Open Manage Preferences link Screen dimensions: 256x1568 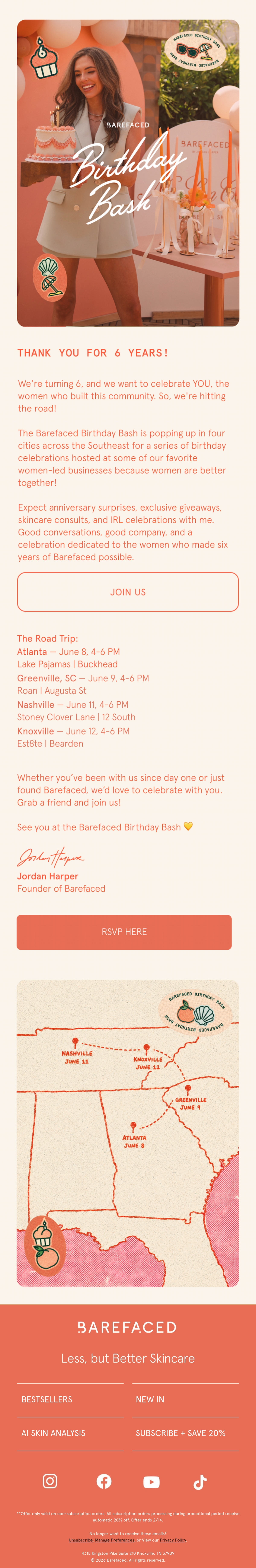[x=114, y=1540]
